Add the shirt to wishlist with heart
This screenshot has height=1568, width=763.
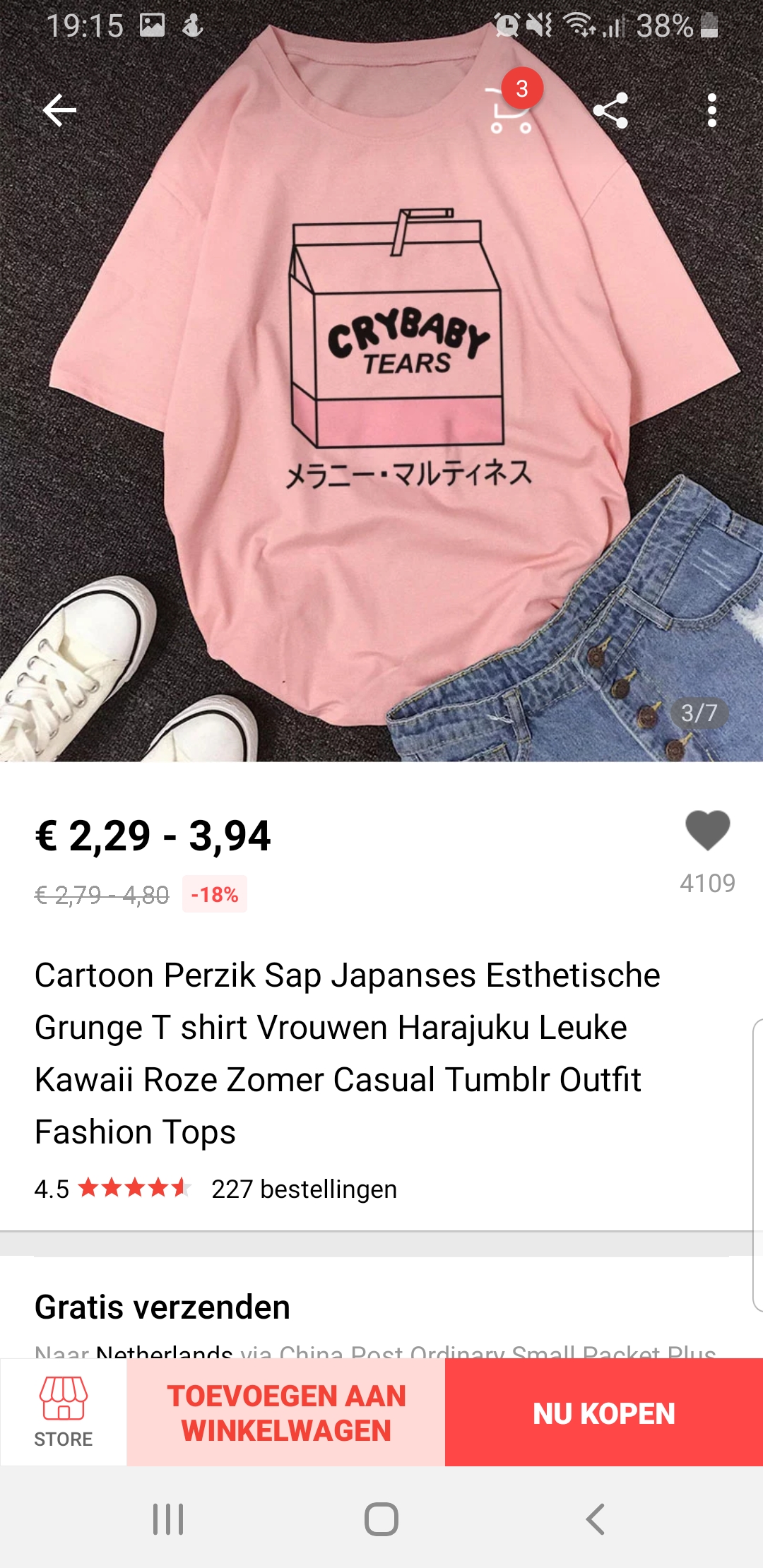(x=707, y=831)
